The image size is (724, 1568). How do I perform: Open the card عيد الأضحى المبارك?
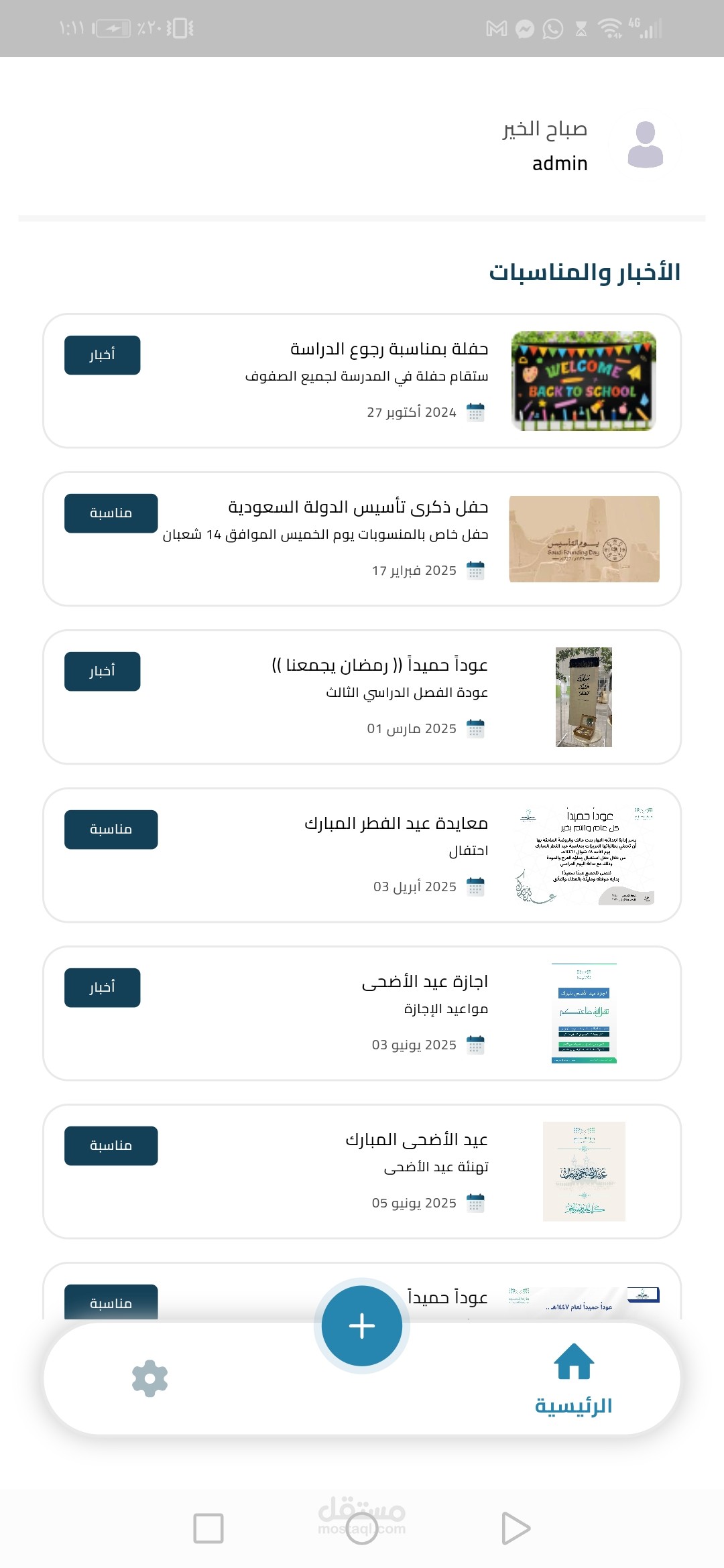point(362,1171)
